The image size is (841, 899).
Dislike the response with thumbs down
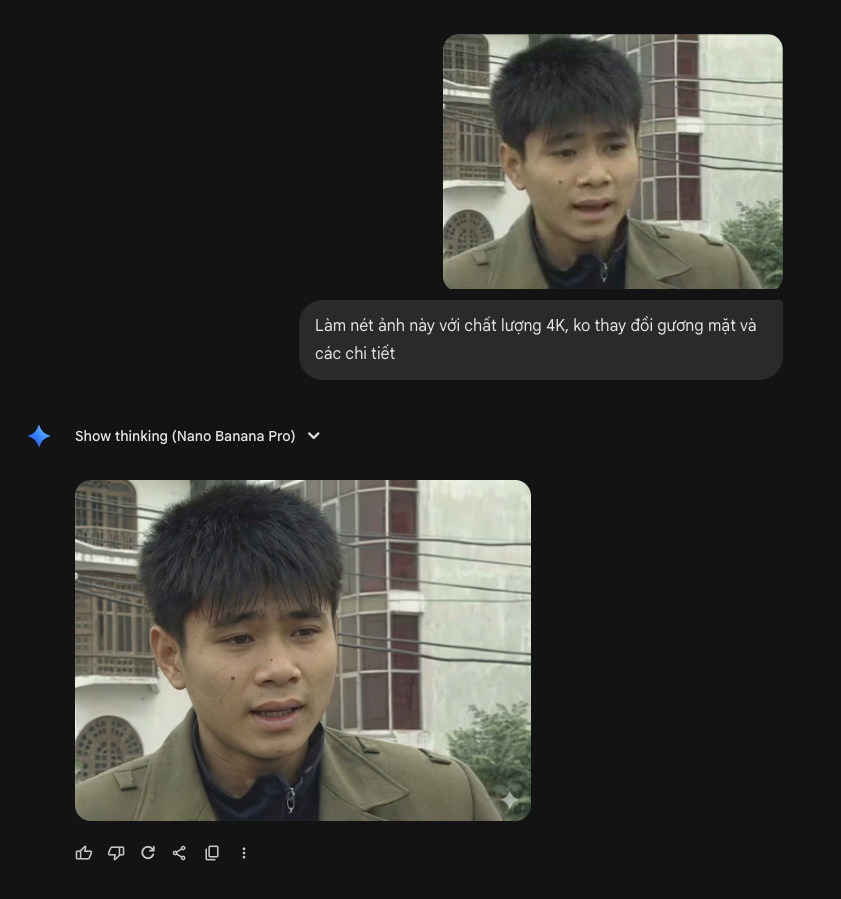[116, 853]
